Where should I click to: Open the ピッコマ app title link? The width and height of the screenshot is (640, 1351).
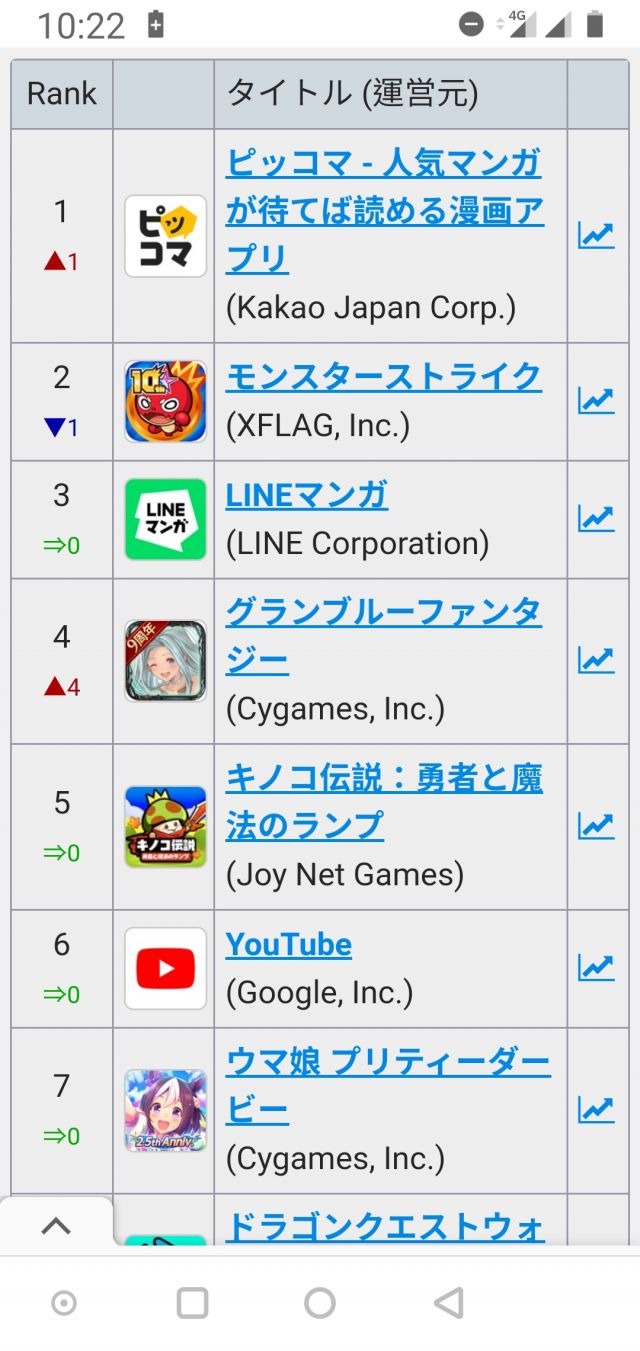pyautogui.click(x=384, y=210)
